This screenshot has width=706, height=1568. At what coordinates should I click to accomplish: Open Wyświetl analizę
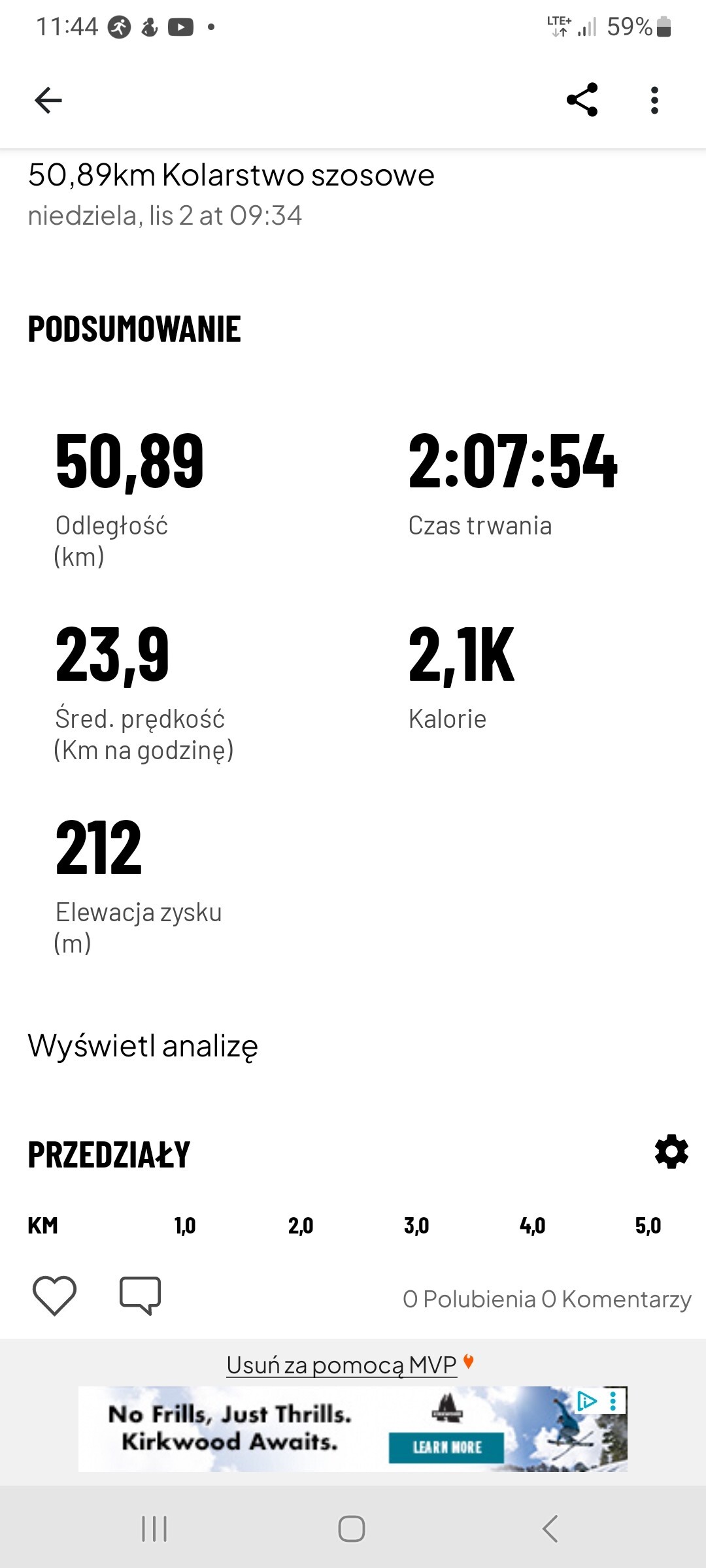coord(143,1046)
